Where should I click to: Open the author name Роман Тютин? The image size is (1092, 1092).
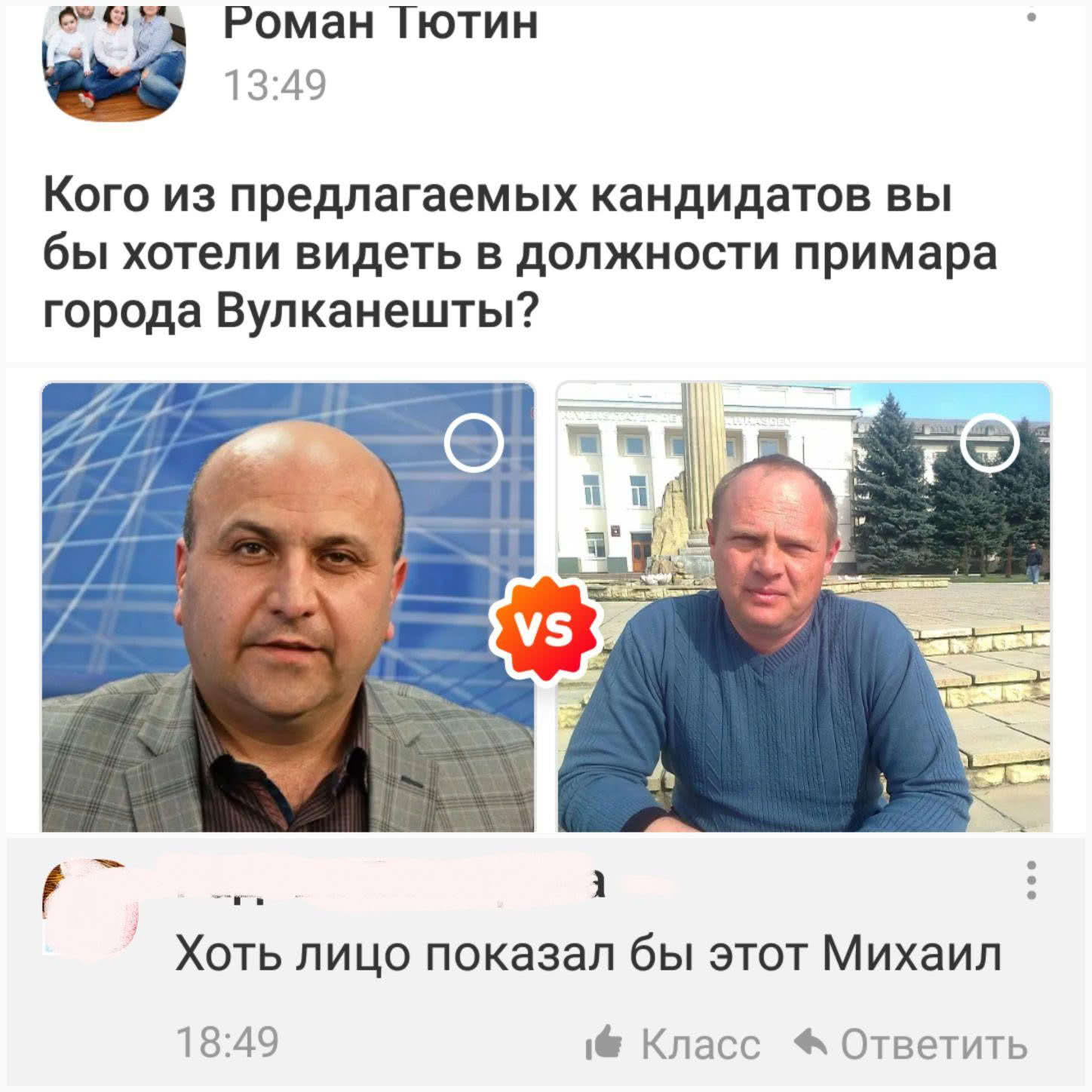381,23
